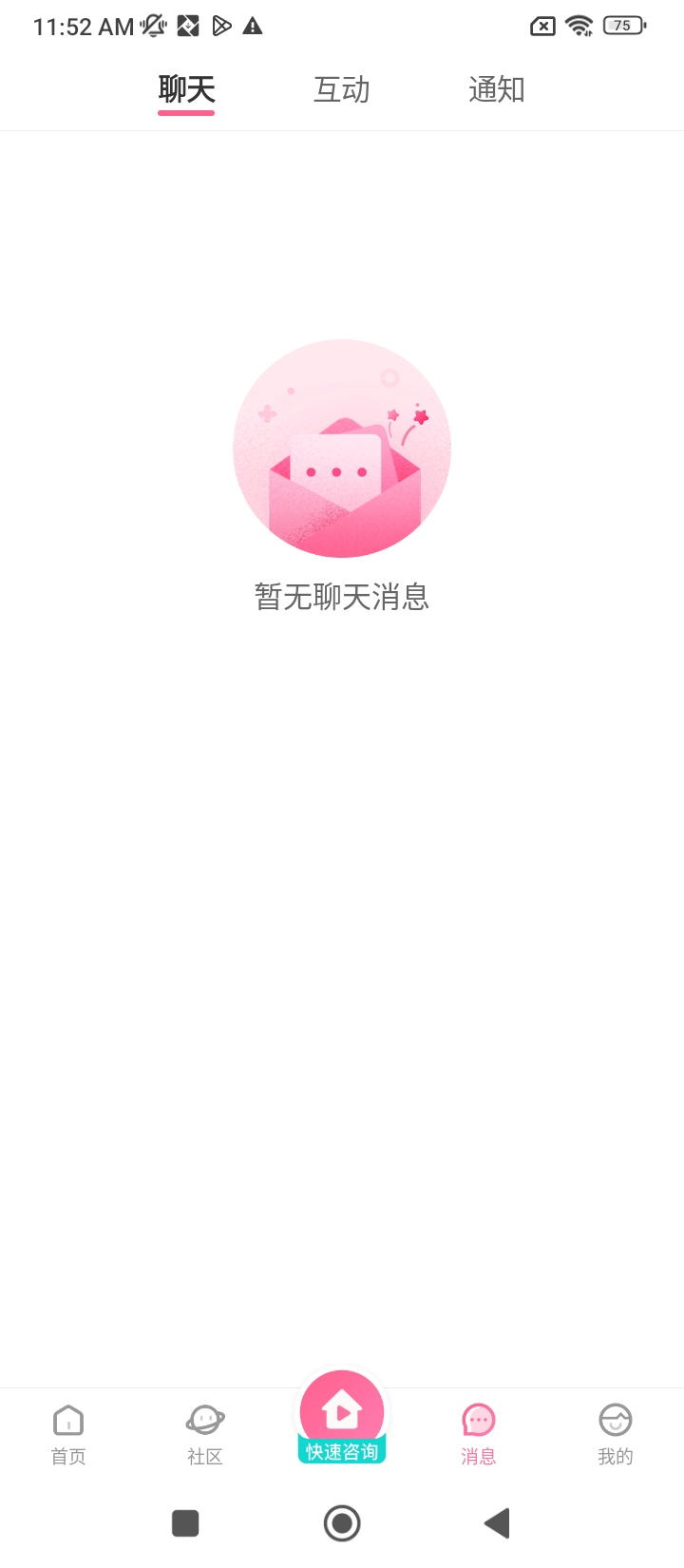The image size is (684, 1568).
Task: Go to the system home screen
Action: pyautogui.click(x=342, y=1523)
